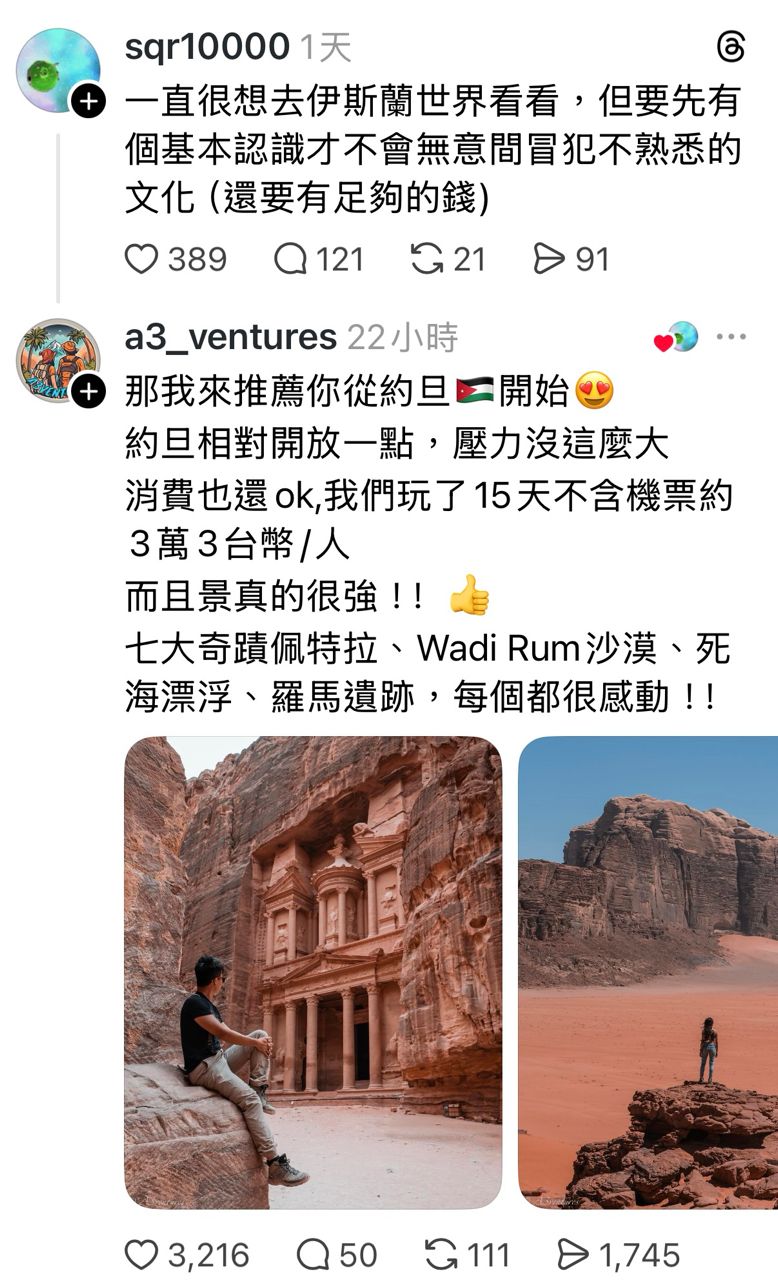Repost sqr10000's post
The height and width of the screenshot is (1280, 778).
click(427, 260)
